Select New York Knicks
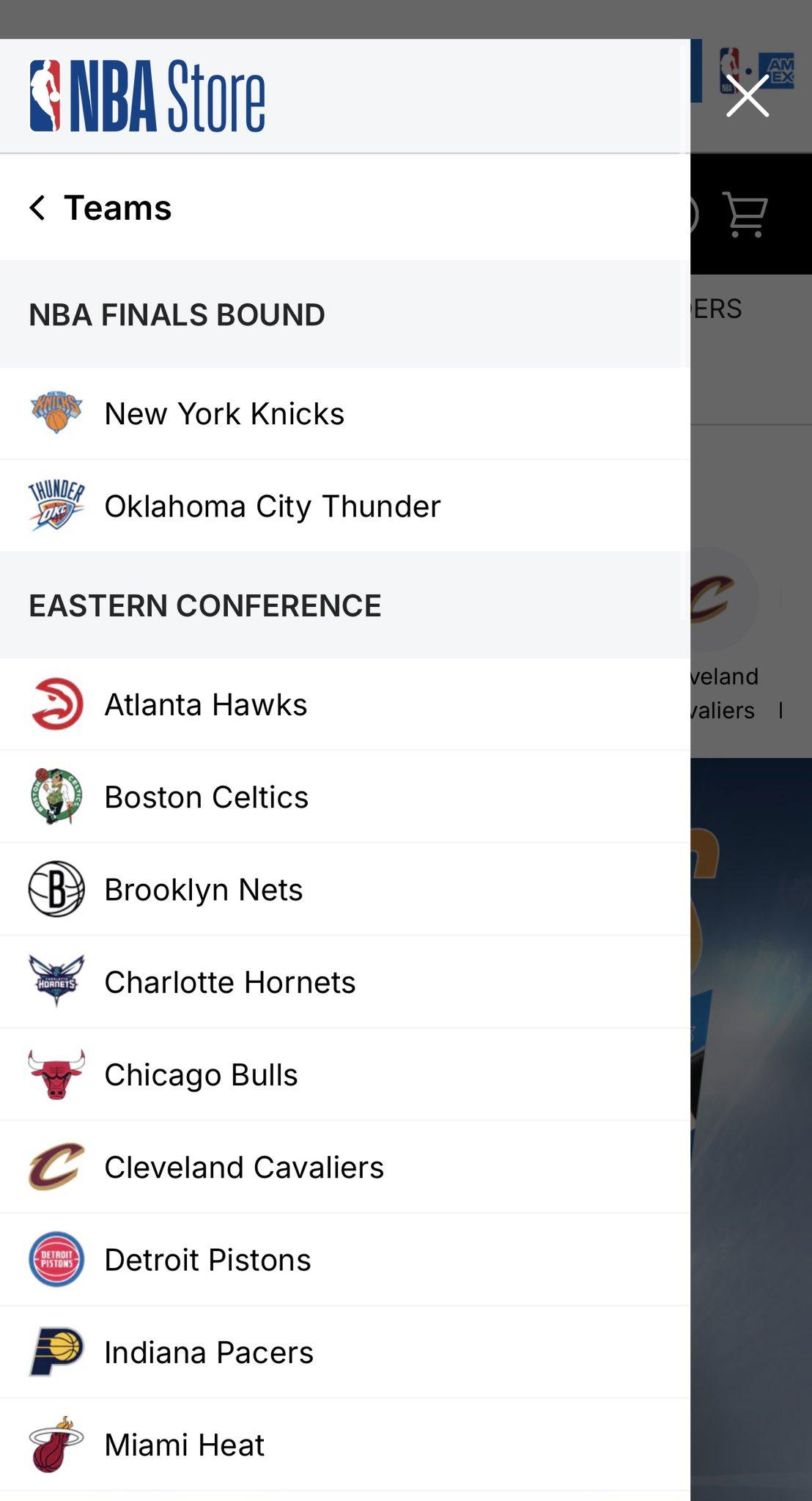The height and width of the screenshot is (1501, 812). tap(345, 413)
